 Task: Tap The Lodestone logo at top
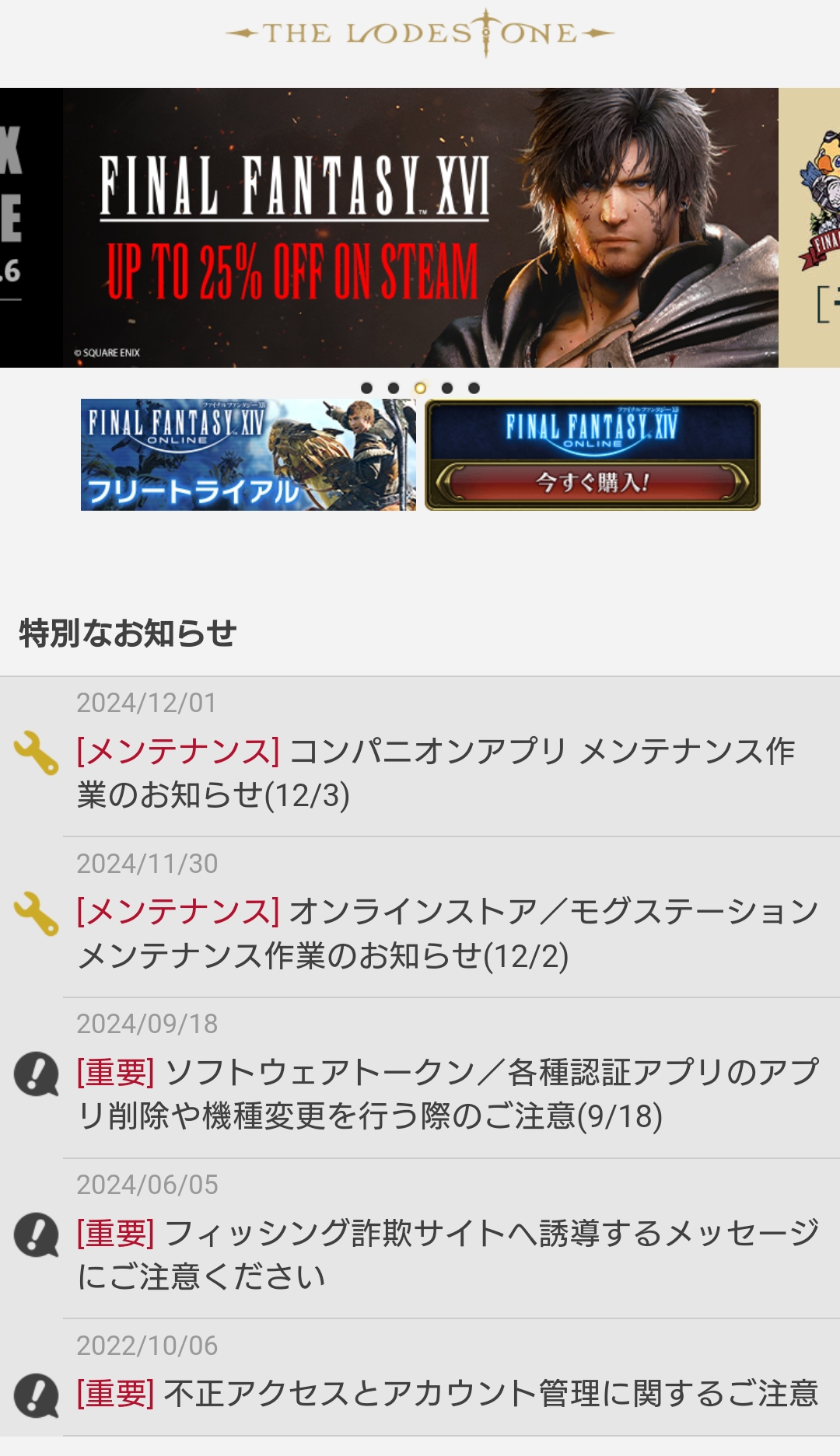pos(420,33)
